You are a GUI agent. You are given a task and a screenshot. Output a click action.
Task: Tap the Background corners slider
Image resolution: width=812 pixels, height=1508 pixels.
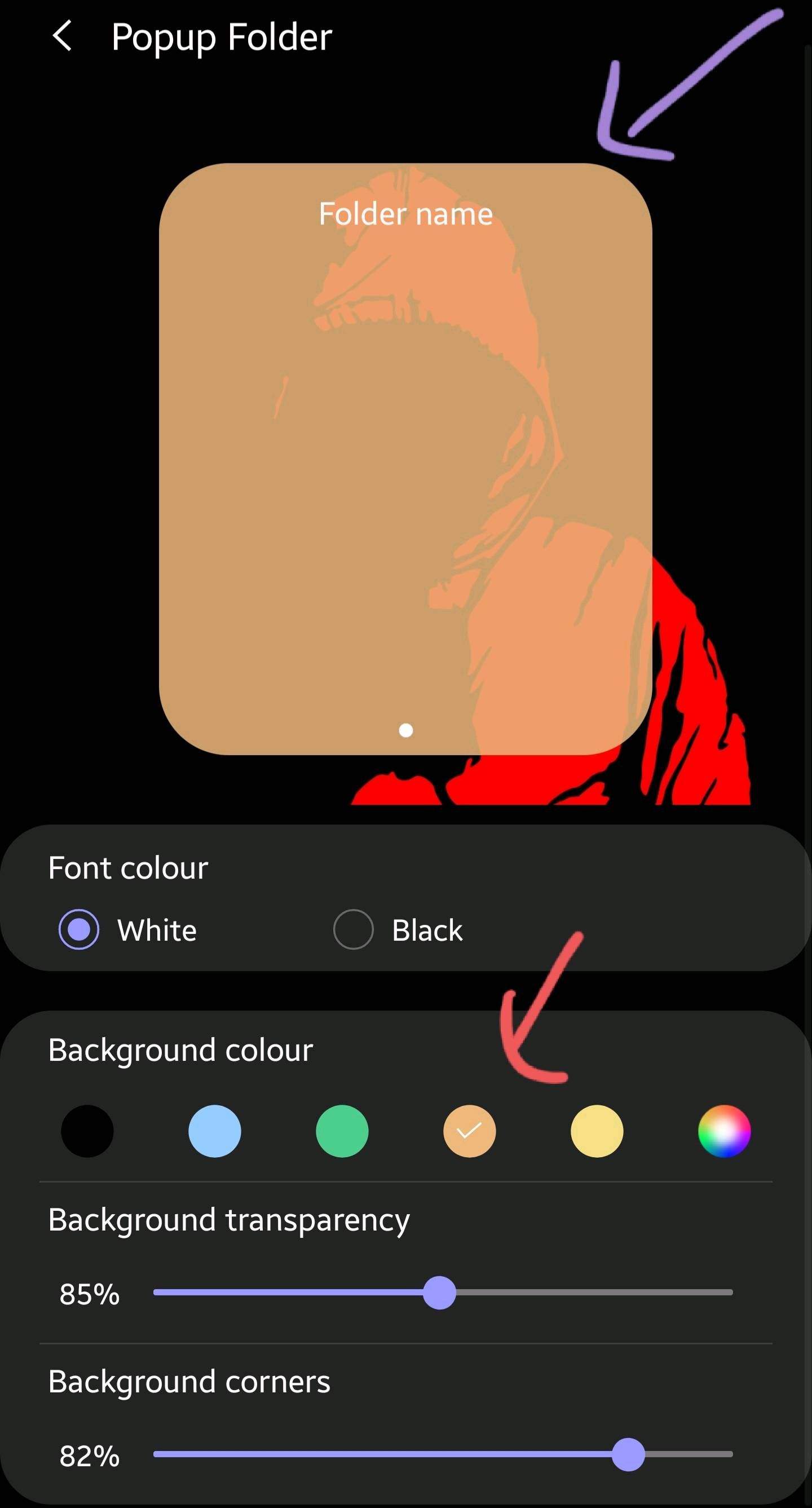pyautogui.click(x=628, y=1455)
